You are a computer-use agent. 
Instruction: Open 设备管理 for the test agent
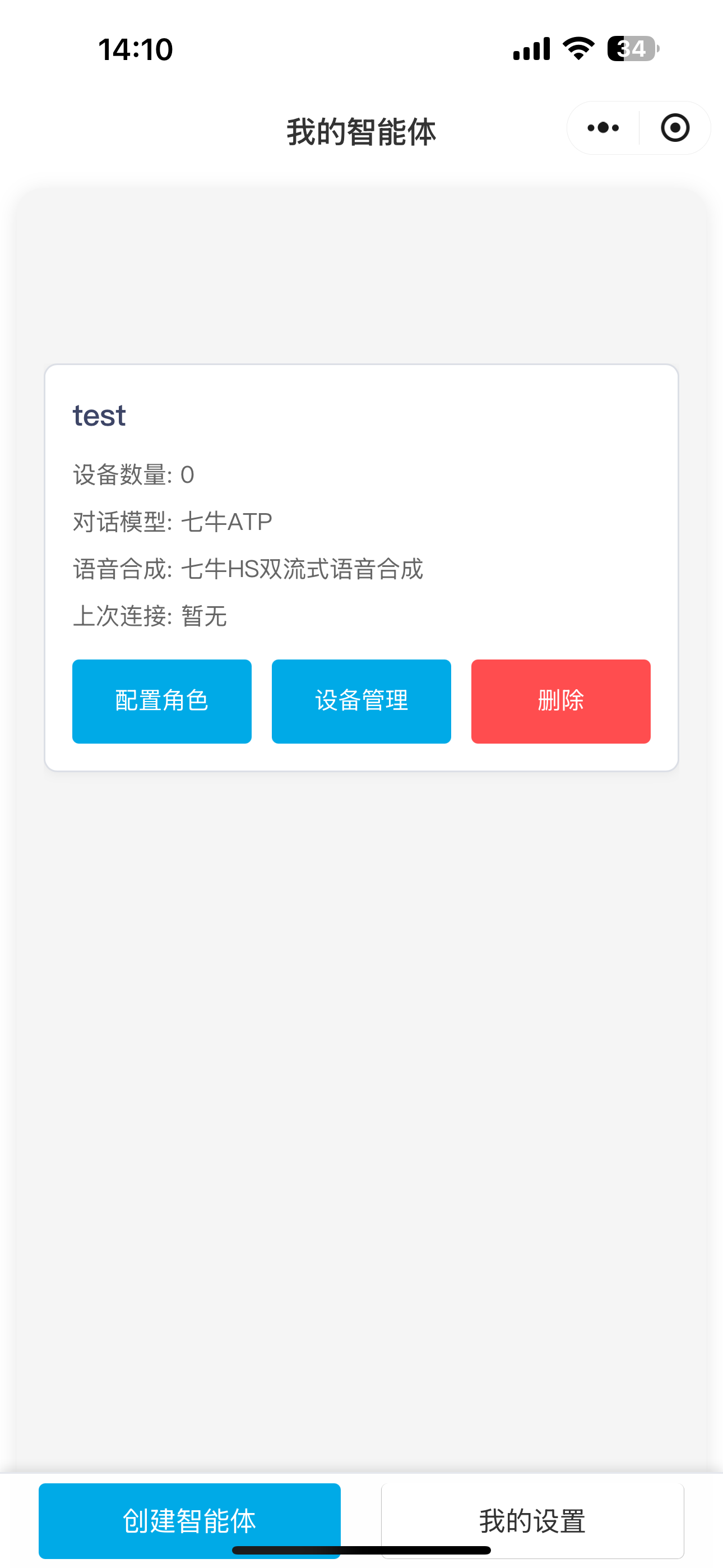[x=361, y=701]
